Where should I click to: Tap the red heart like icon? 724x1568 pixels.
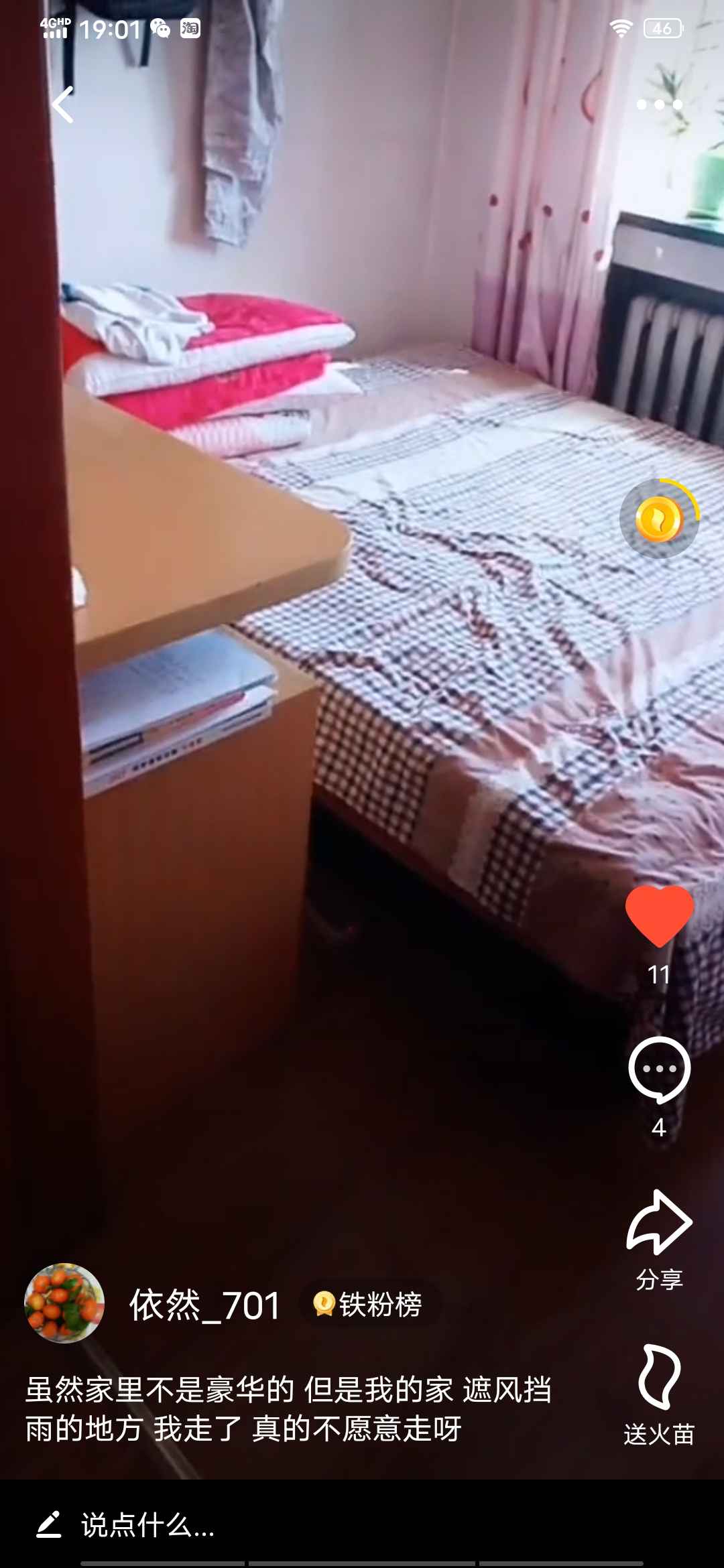tap(659, 916)
